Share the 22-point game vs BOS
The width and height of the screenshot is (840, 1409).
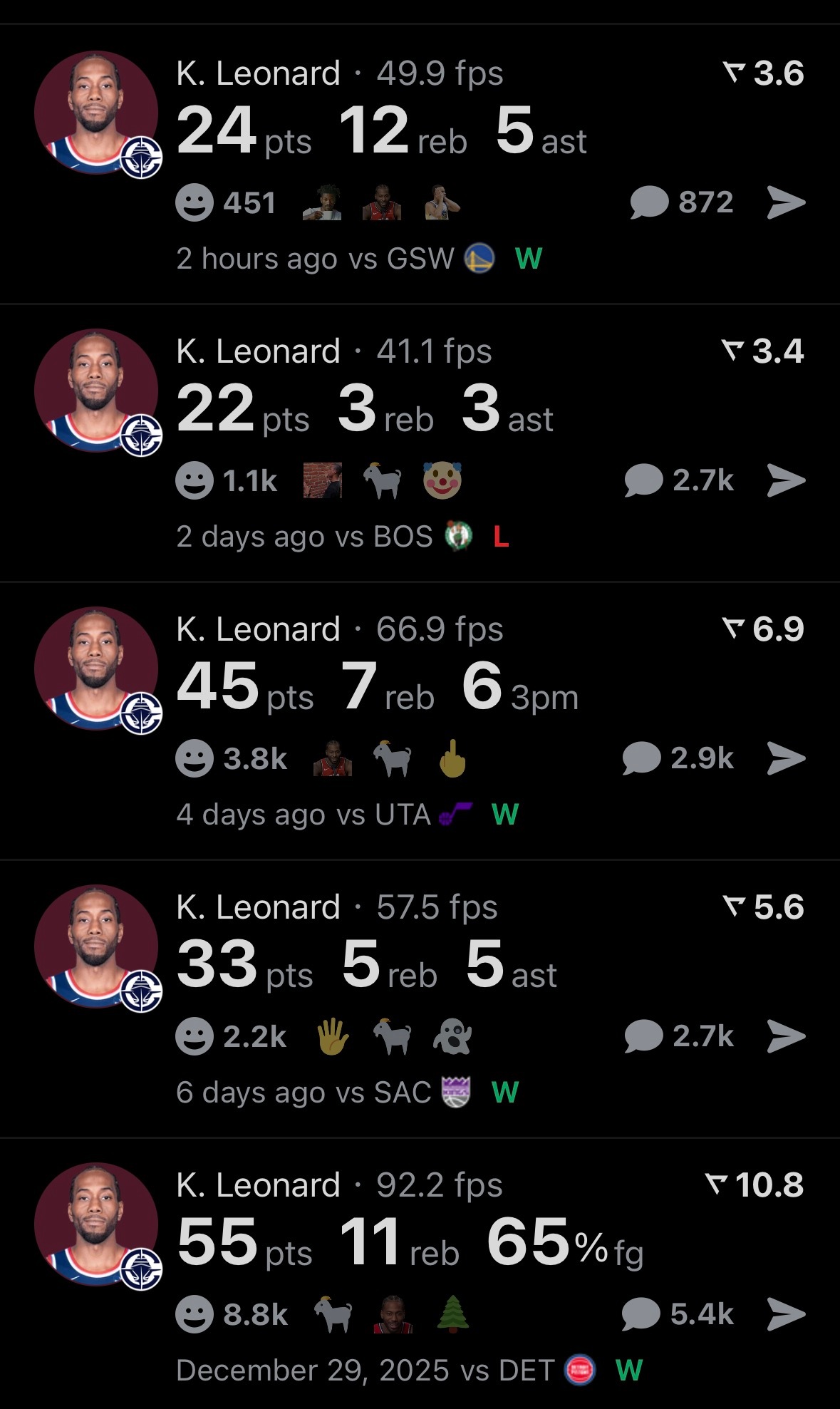[786, 480]
